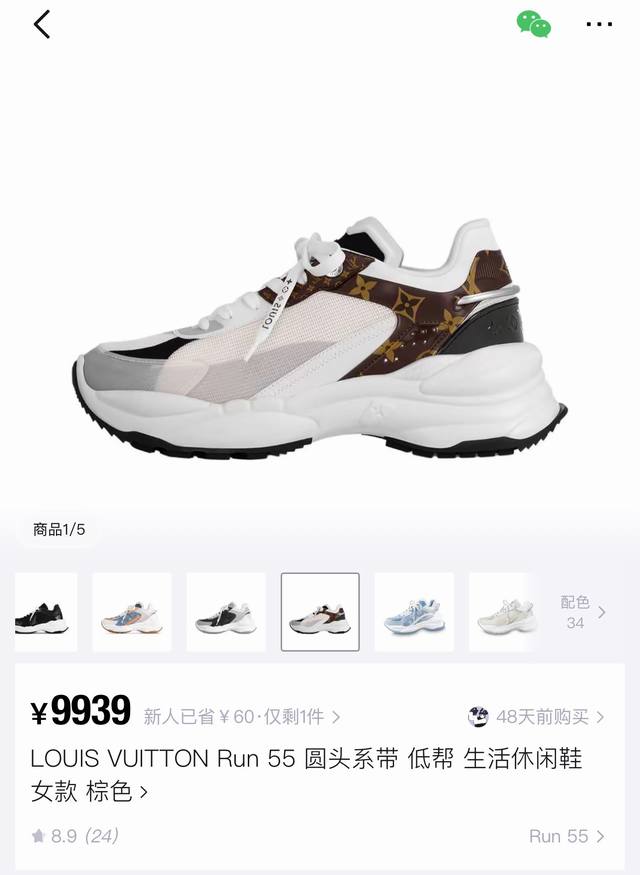The width and height of the screenshot is (640, 875).
Task: Go back using the top-left arrow
Action: [41, 24]
